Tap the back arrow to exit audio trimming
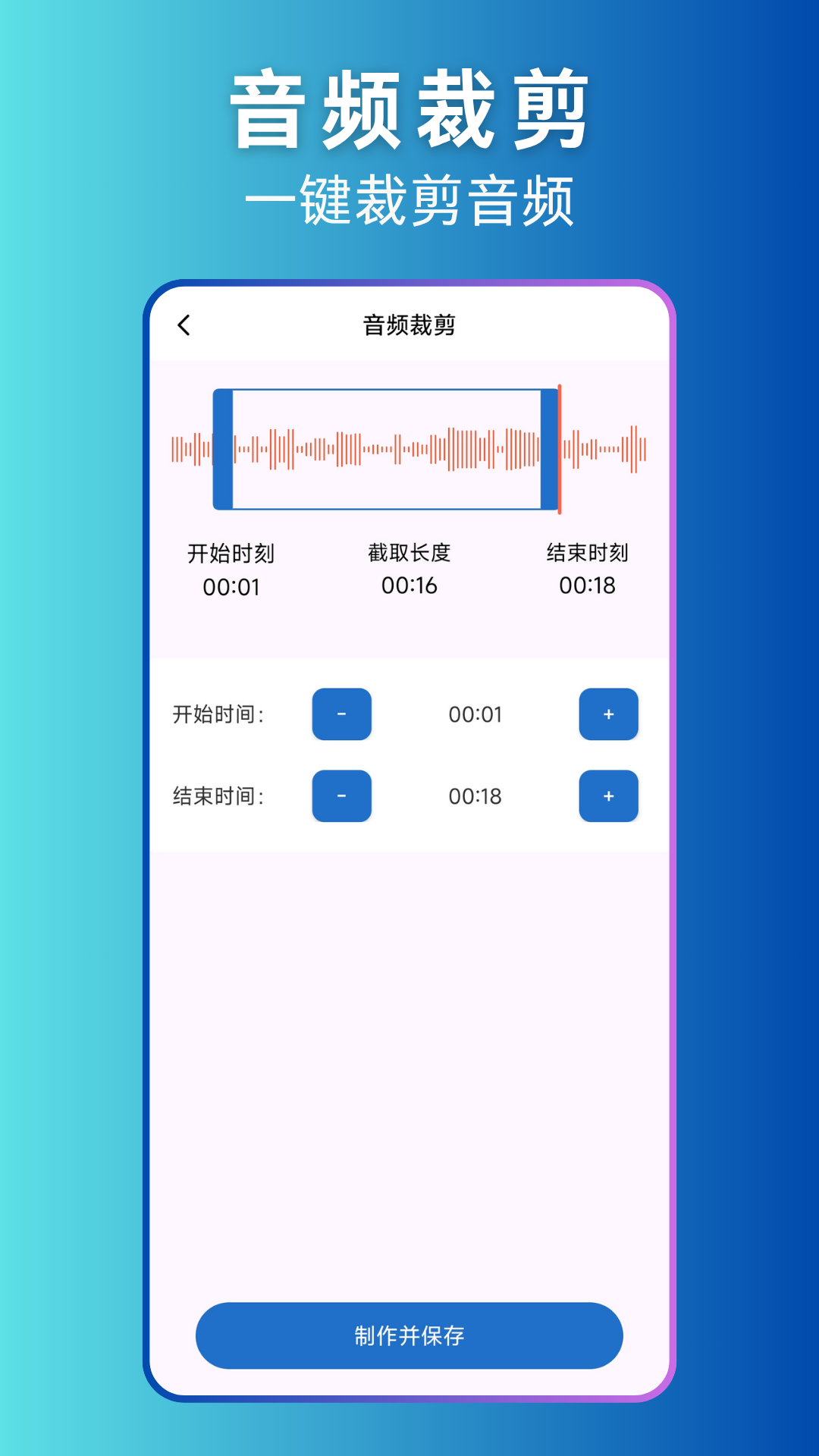Viewport: 819px width, 1456px height. (184, 325)
